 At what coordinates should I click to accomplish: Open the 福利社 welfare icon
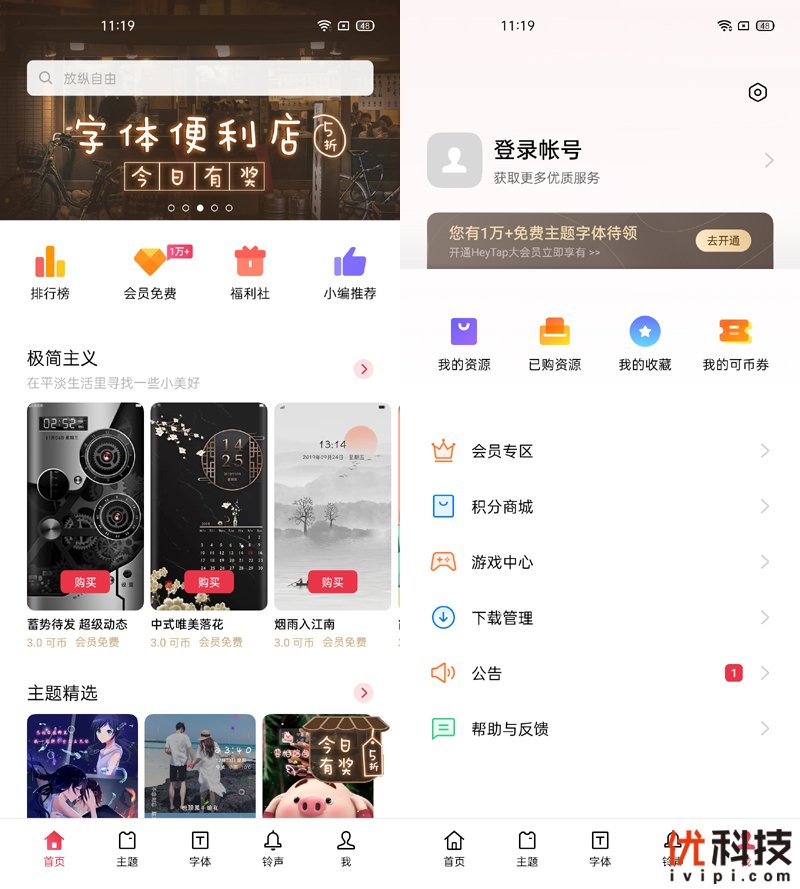pos(249,262)
